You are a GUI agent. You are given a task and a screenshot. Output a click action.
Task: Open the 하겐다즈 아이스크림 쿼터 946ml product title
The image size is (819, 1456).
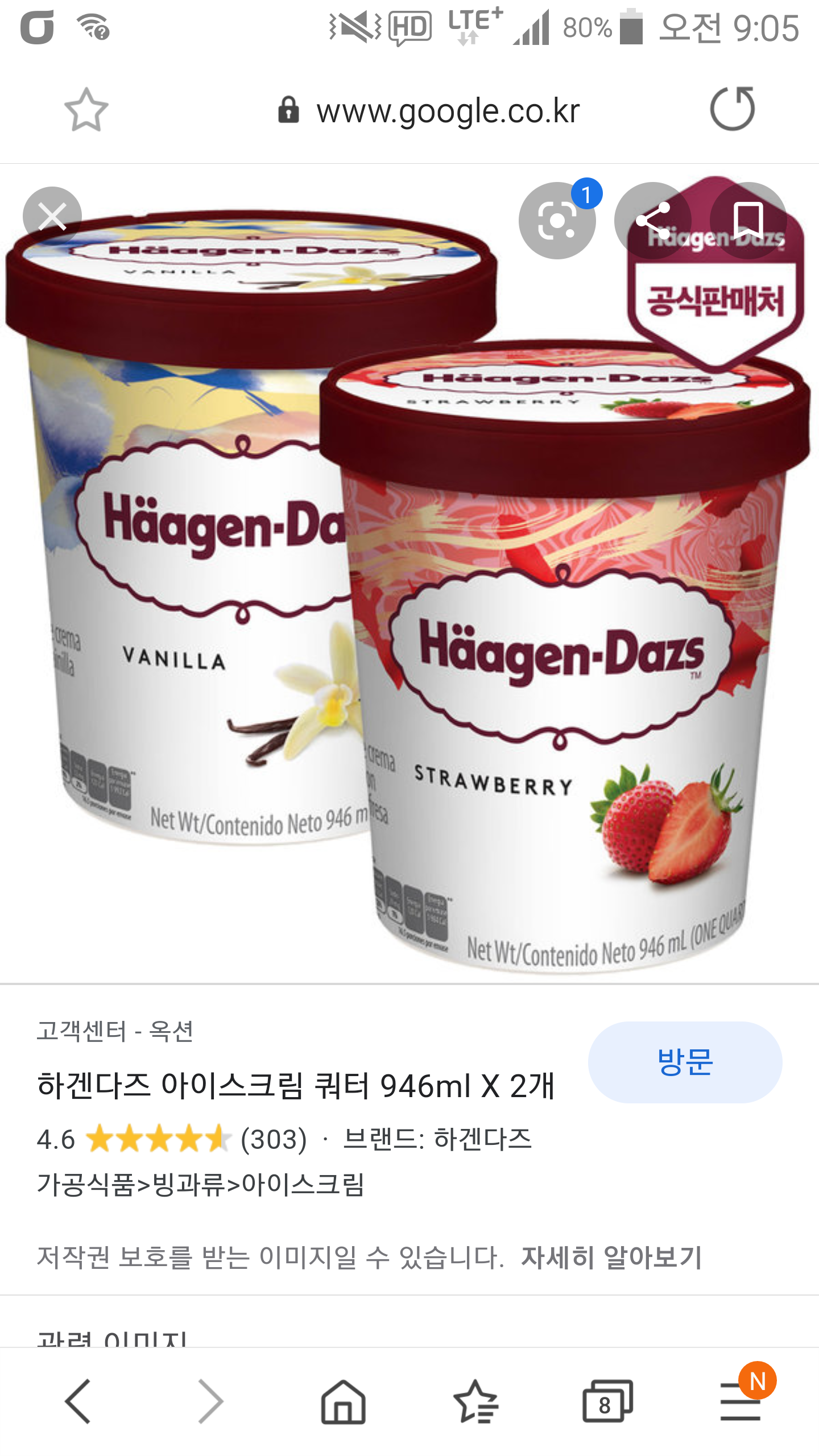(x=296, y=1085)
